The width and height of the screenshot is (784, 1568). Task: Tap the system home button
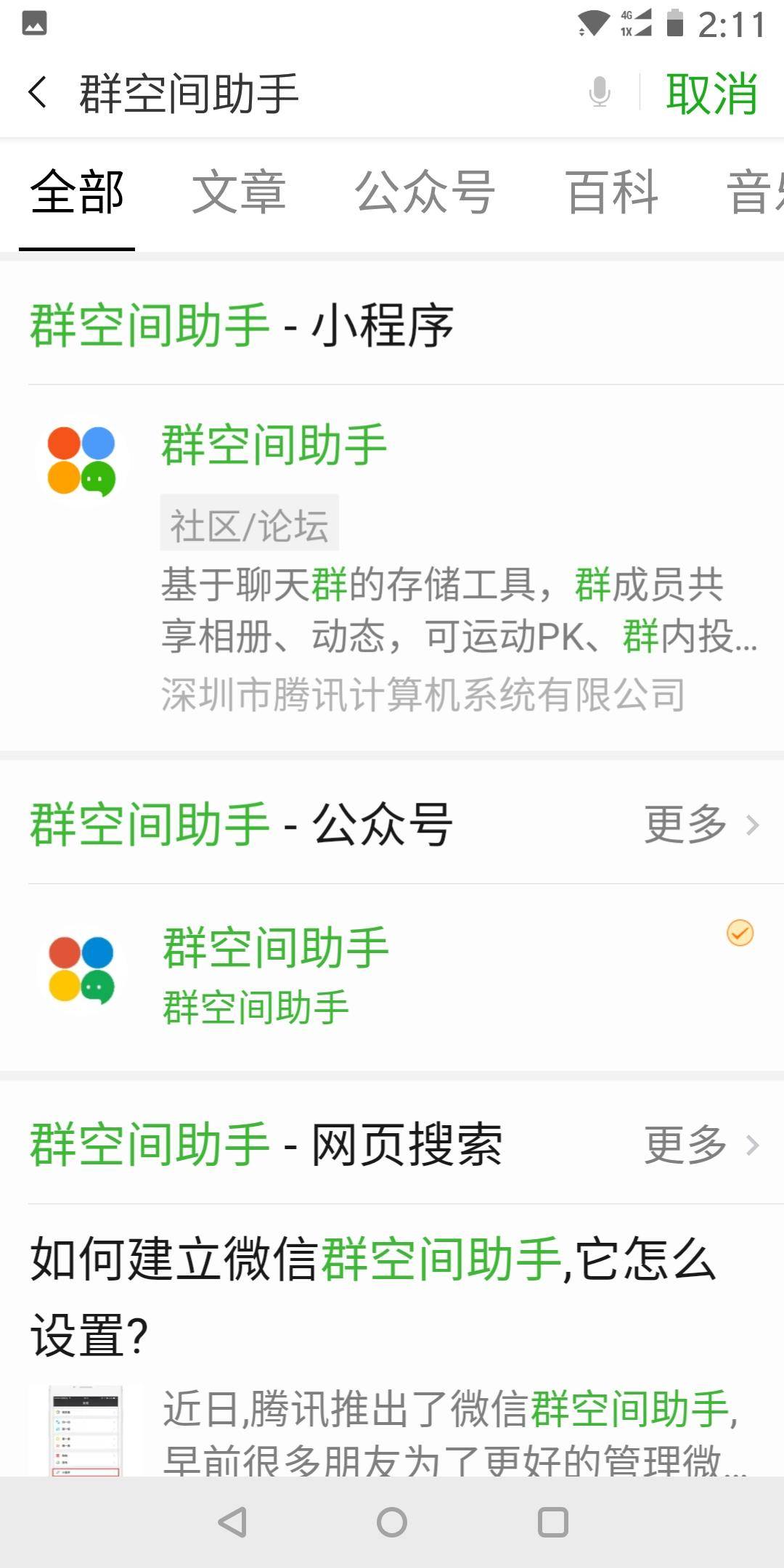[x=392, y=1522]
